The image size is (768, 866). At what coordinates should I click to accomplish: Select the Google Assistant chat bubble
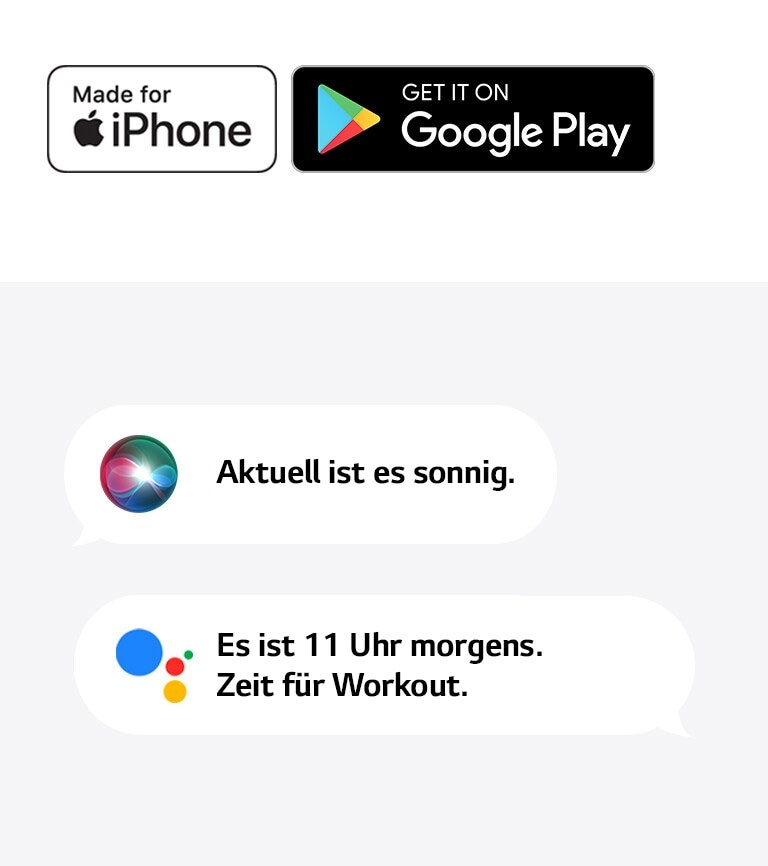pos(384,663)
